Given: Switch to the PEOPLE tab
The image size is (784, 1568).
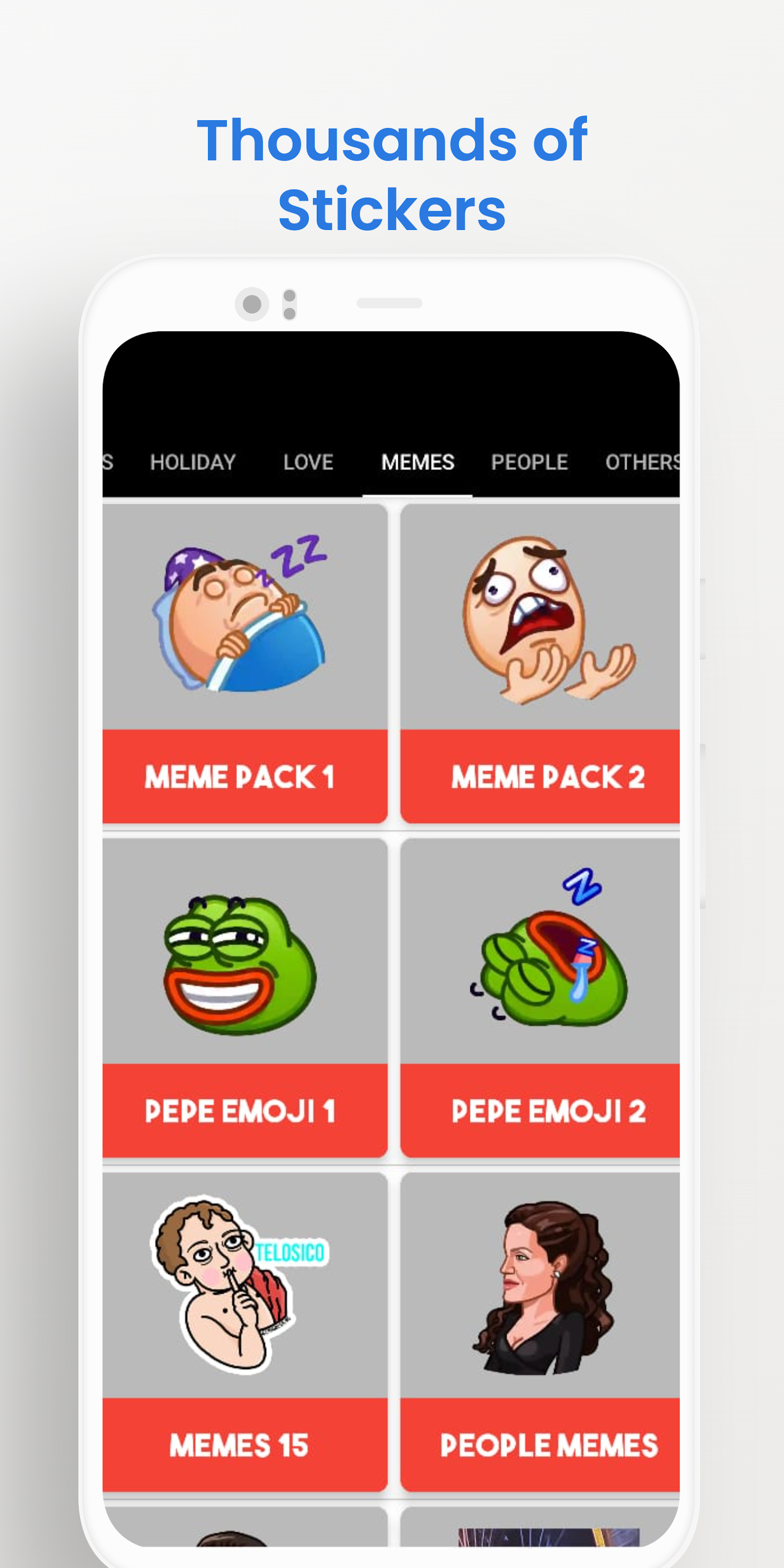Looking at the screenshot, I should coord(528,463).
